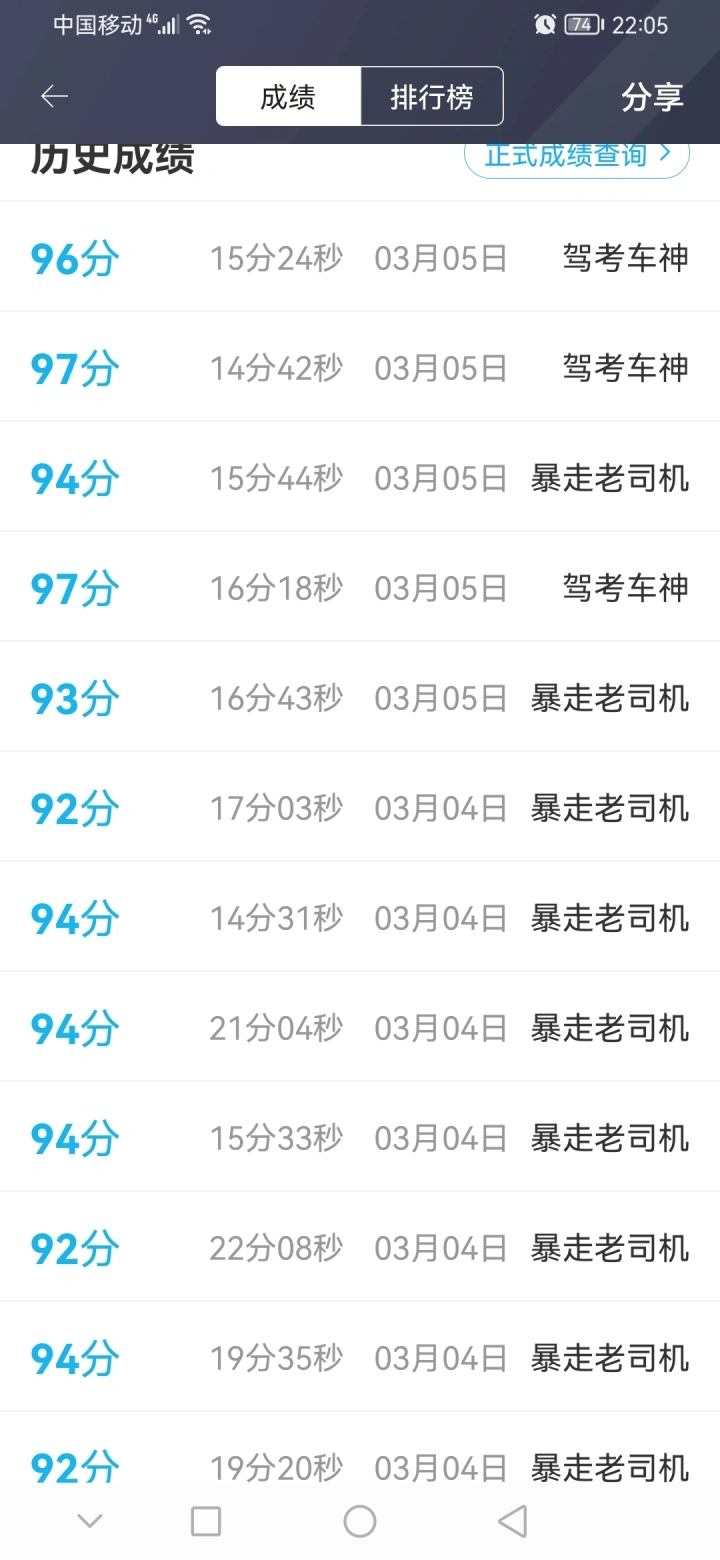This screenshot has width=720, height=1560.
Task: Switch to the 排行榜 tab
Action: point(431,97)
